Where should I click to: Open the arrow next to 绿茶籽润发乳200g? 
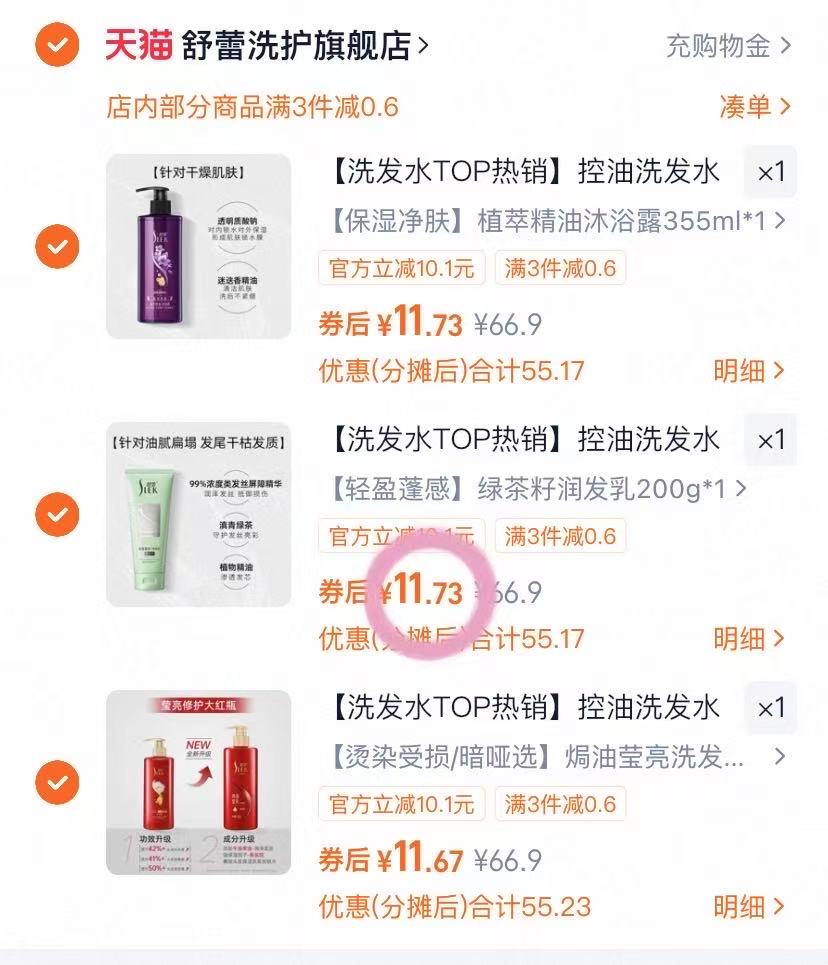[x=738, y=486]
